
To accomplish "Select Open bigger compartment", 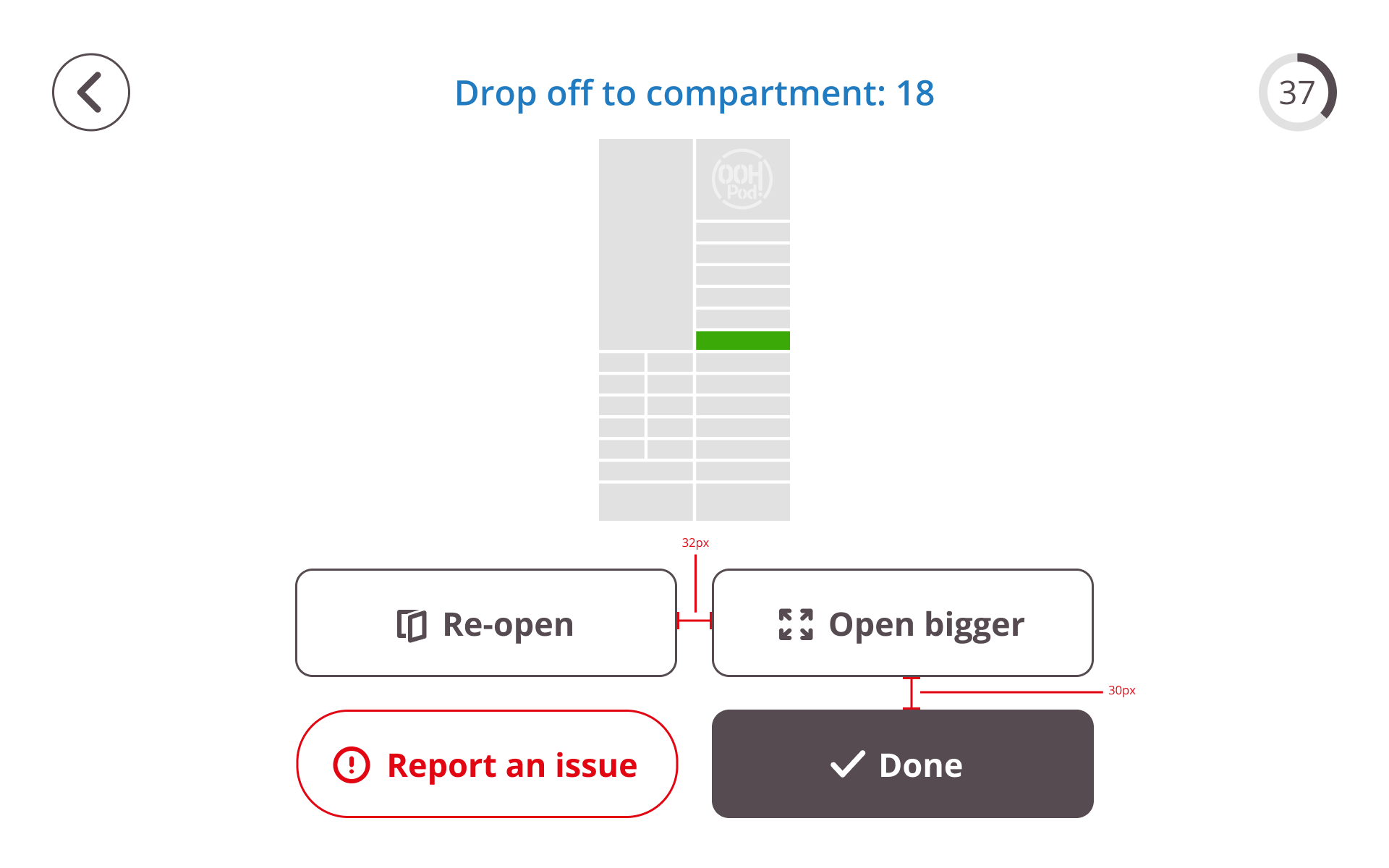I will point(903,623).
